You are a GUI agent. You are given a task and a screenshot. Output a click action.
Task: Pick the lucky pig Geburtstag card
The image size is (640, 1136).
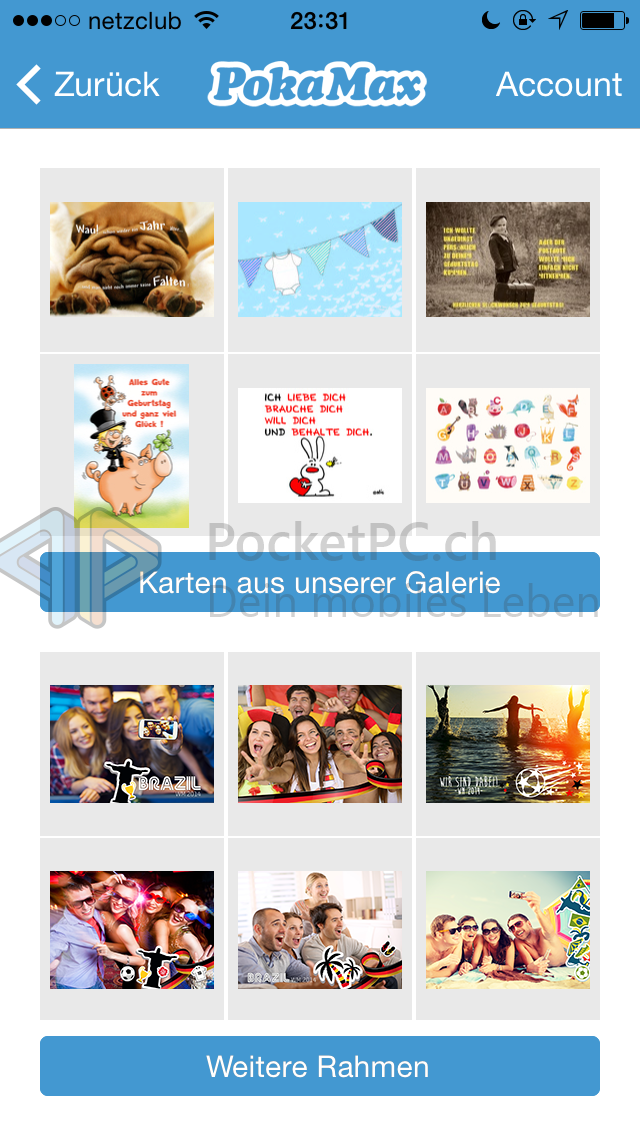pos(132,446)
